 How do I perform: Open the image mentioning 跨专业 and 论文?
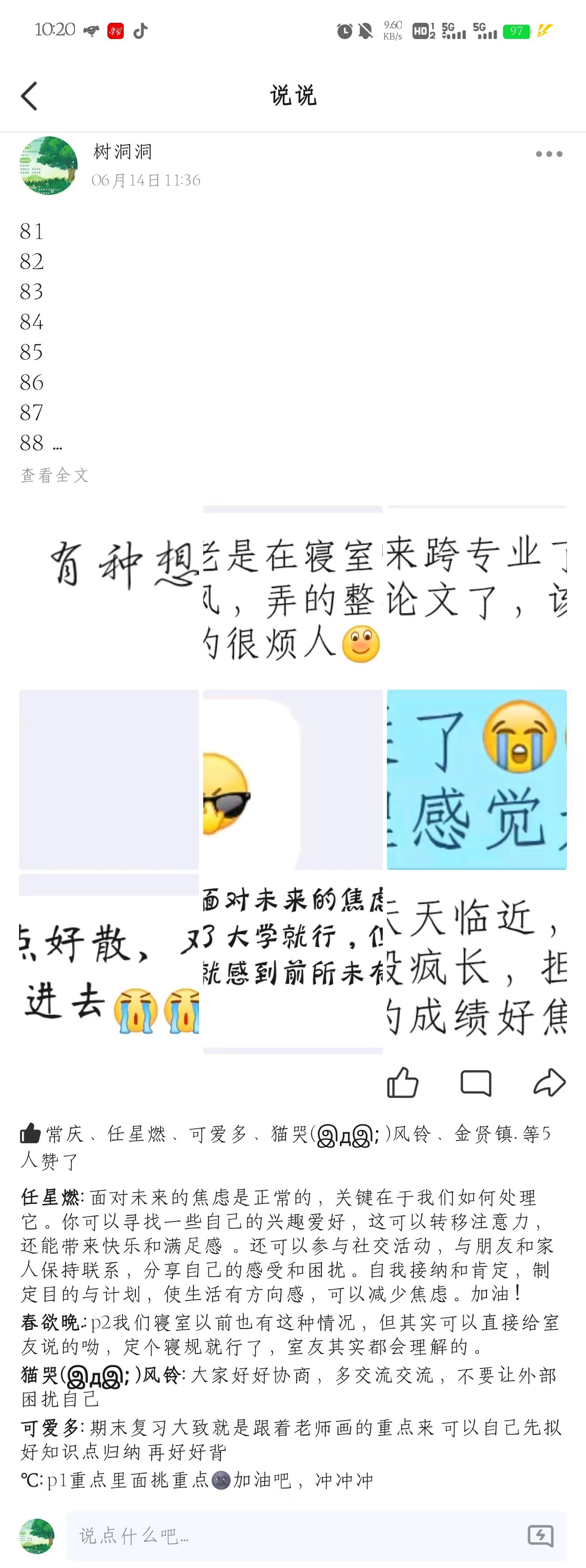(476, 595)
